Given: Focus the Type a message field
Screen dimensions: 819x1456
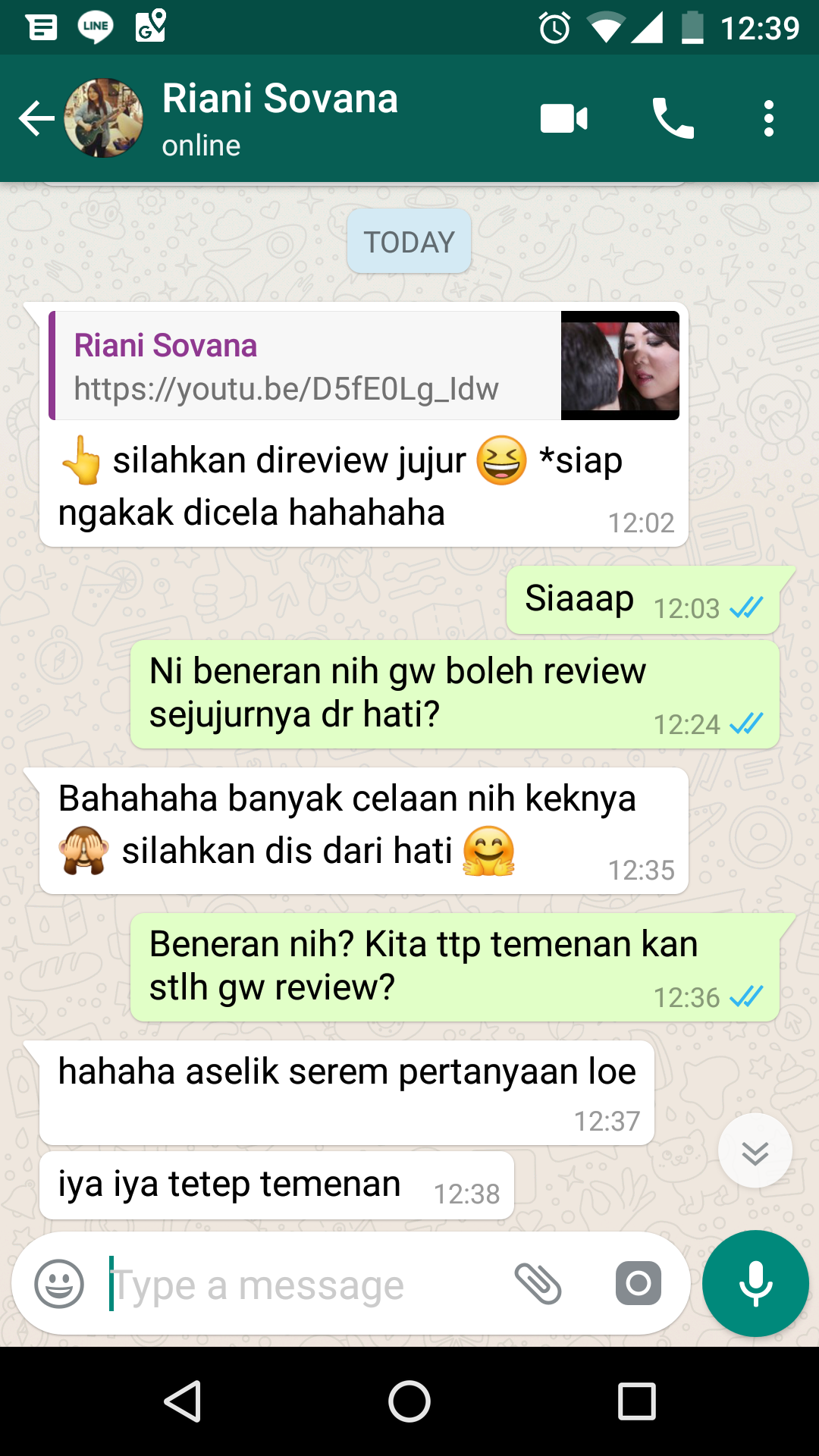Looking at the screenshot, I should [303, 1285].
